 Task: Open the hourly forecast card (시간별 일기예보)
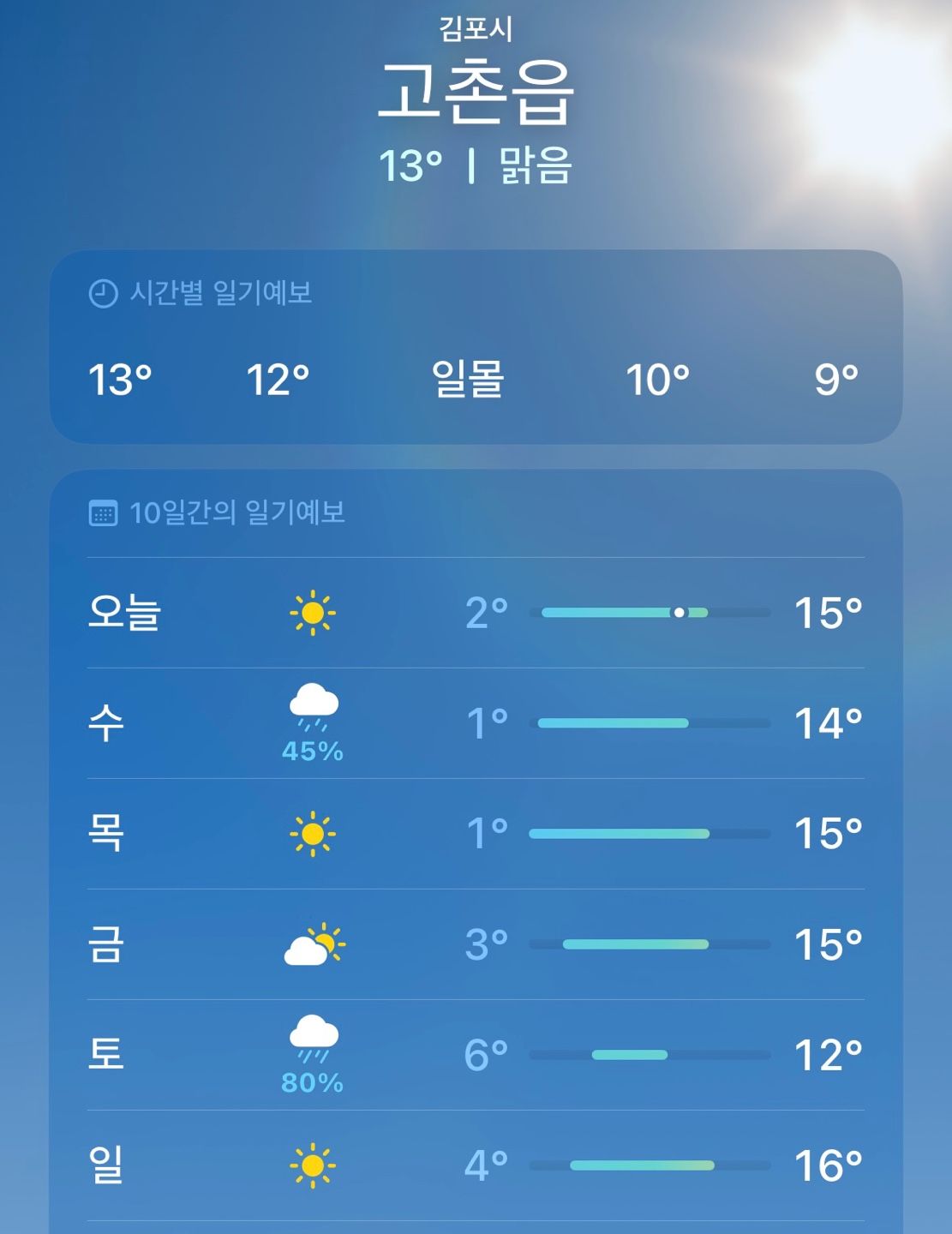476,347
